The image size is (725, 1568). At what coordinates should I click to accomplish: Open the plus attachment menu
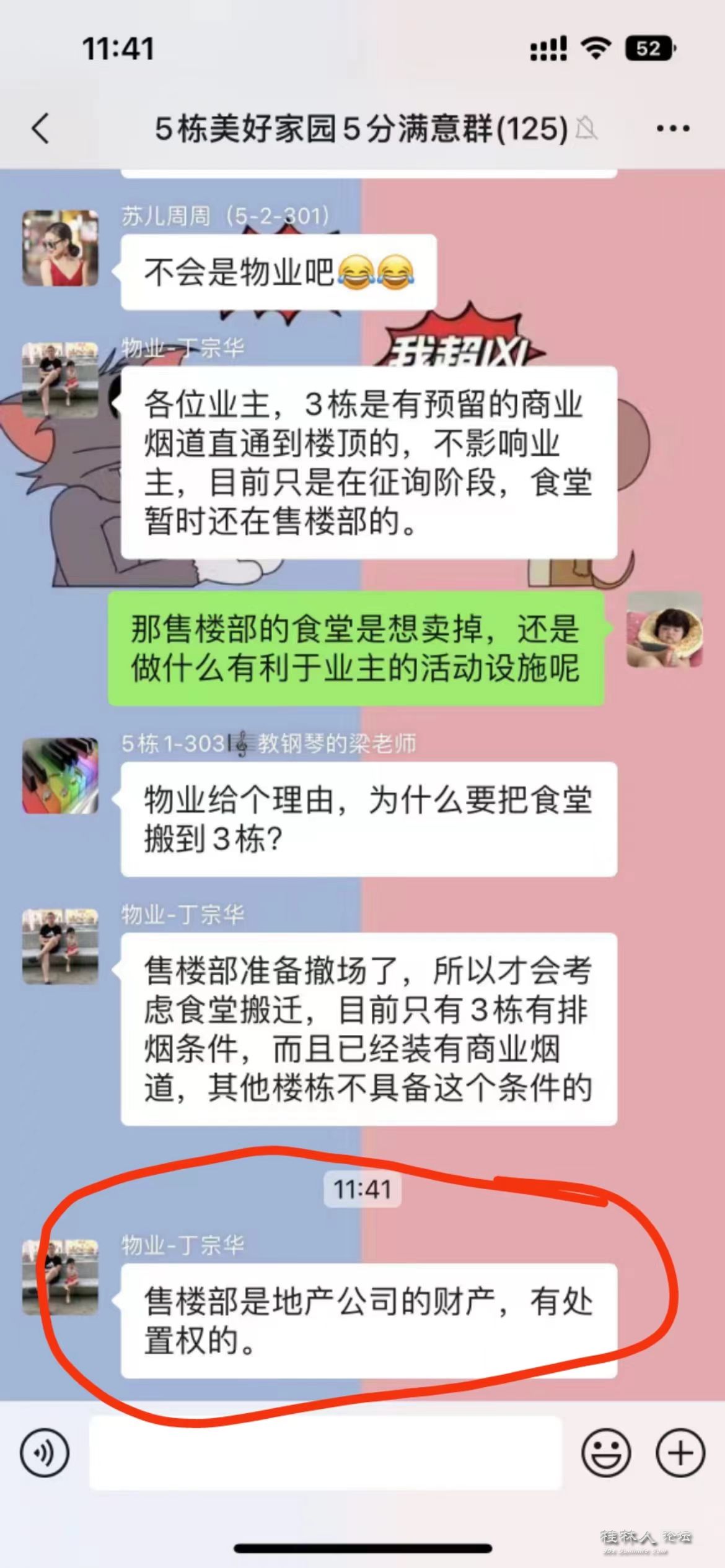click(680, 1453)
